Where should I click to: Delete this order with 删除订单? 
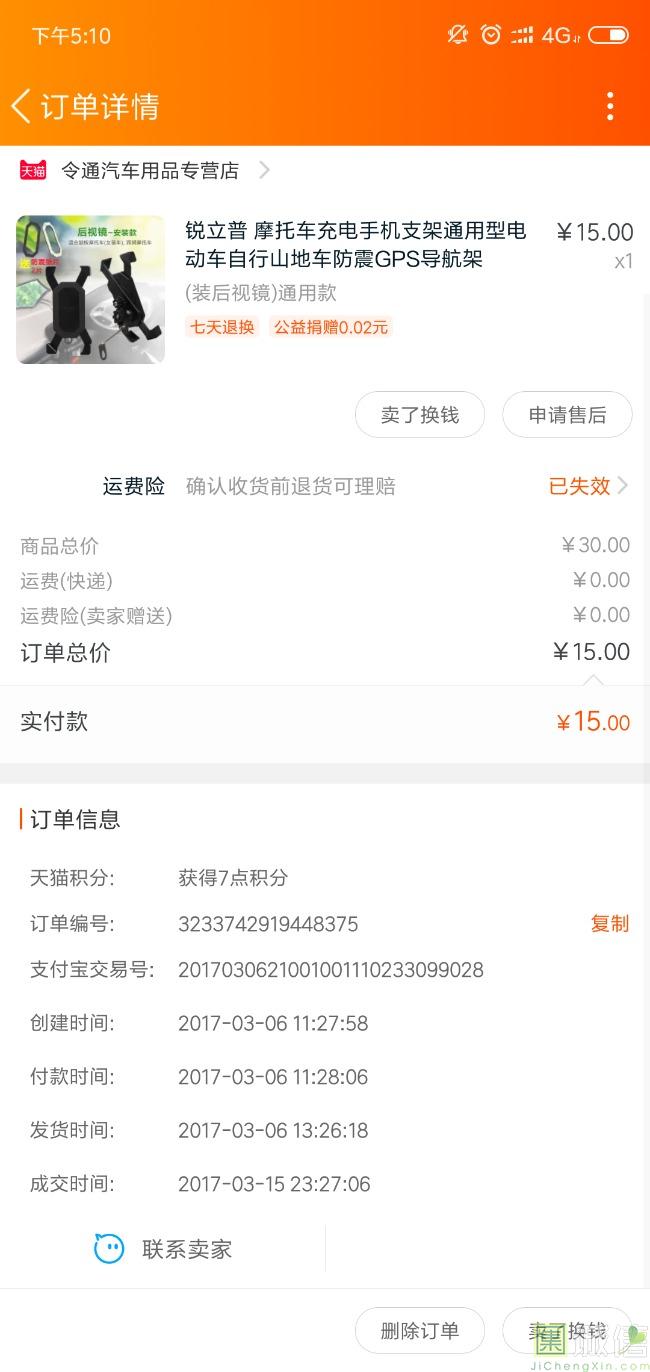[x=420, y=1331]
